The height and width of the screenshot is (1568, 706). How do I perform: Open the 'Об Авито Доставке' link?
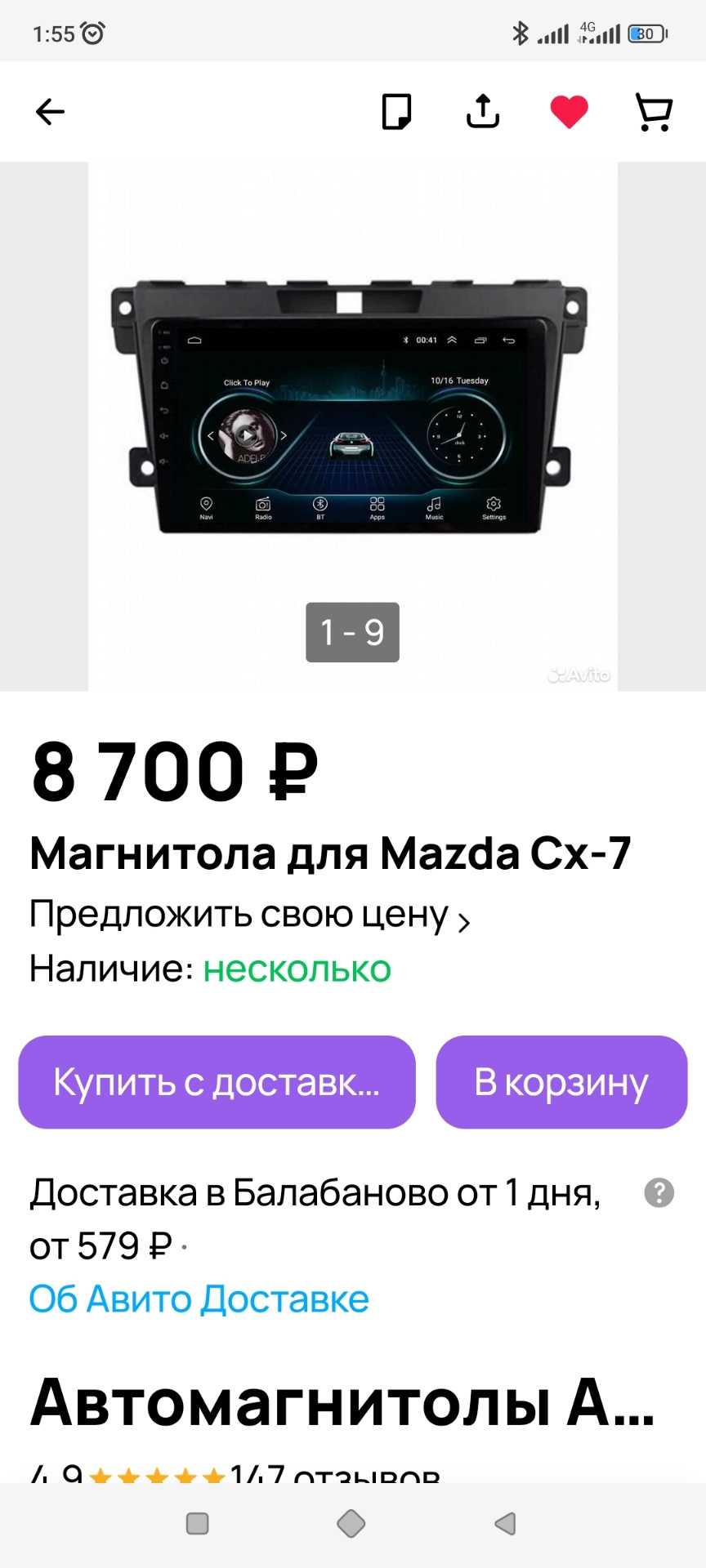pos(199,1298)
